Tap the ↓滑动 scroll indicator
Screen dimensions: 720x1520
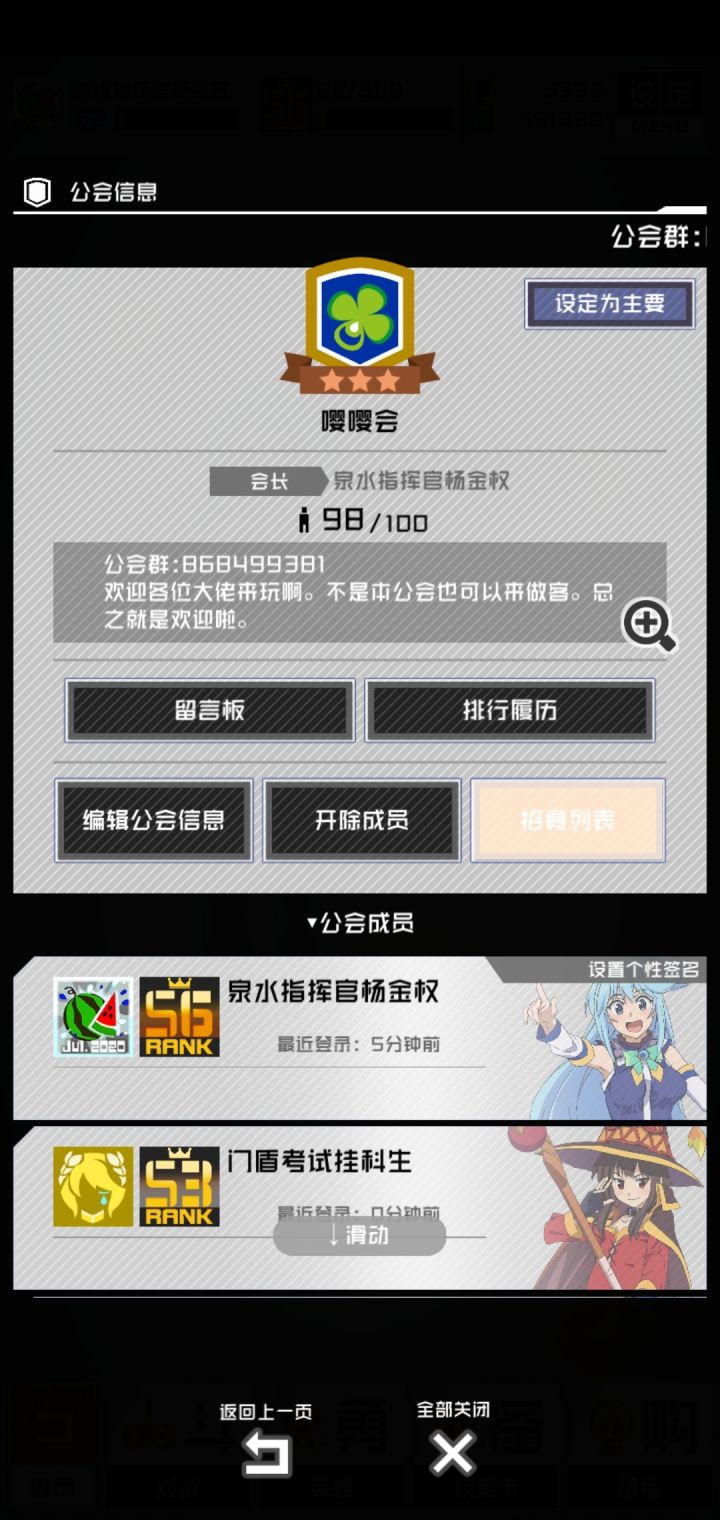pos(358,1236)
